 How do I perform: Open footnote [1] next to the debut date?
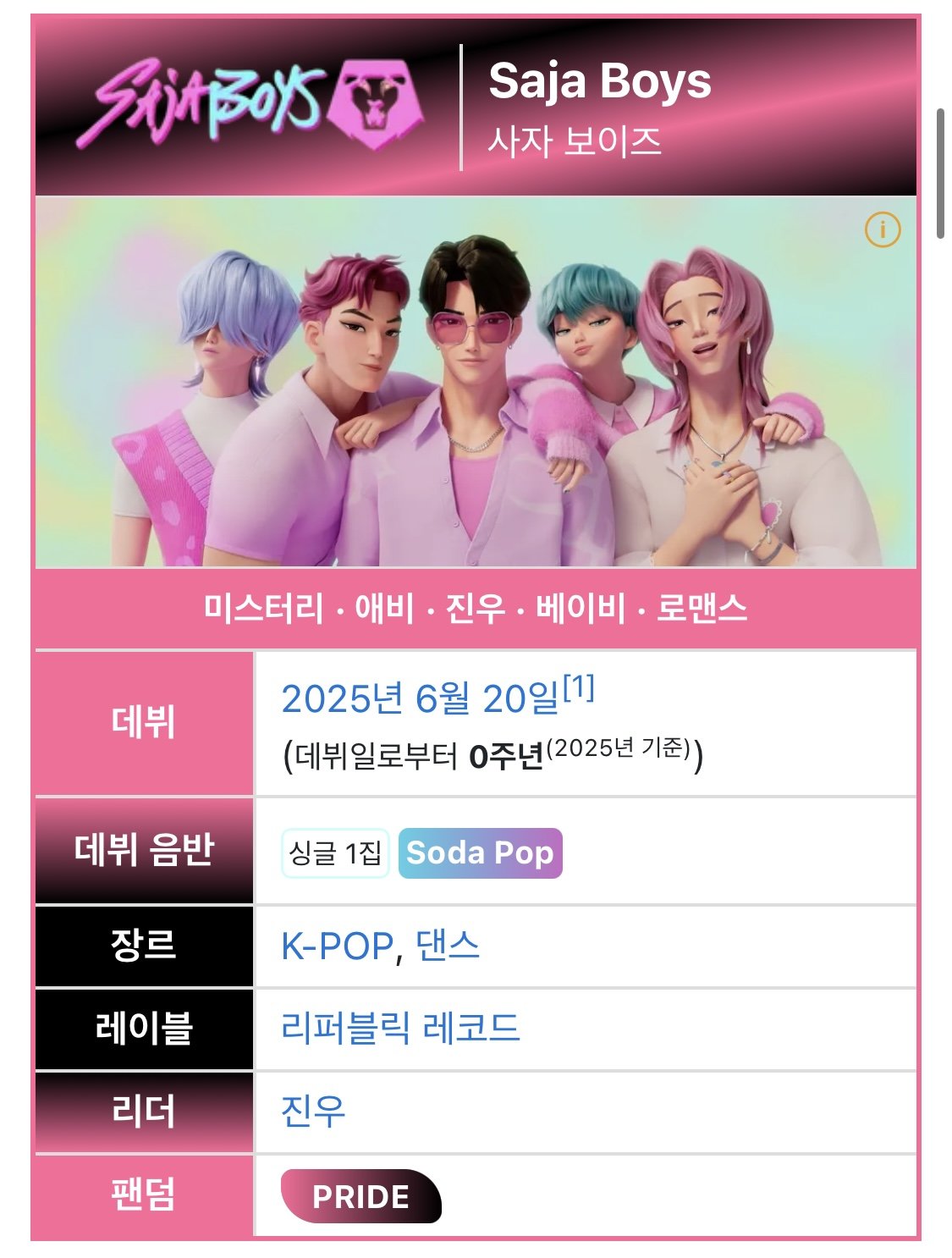[579, 687]
